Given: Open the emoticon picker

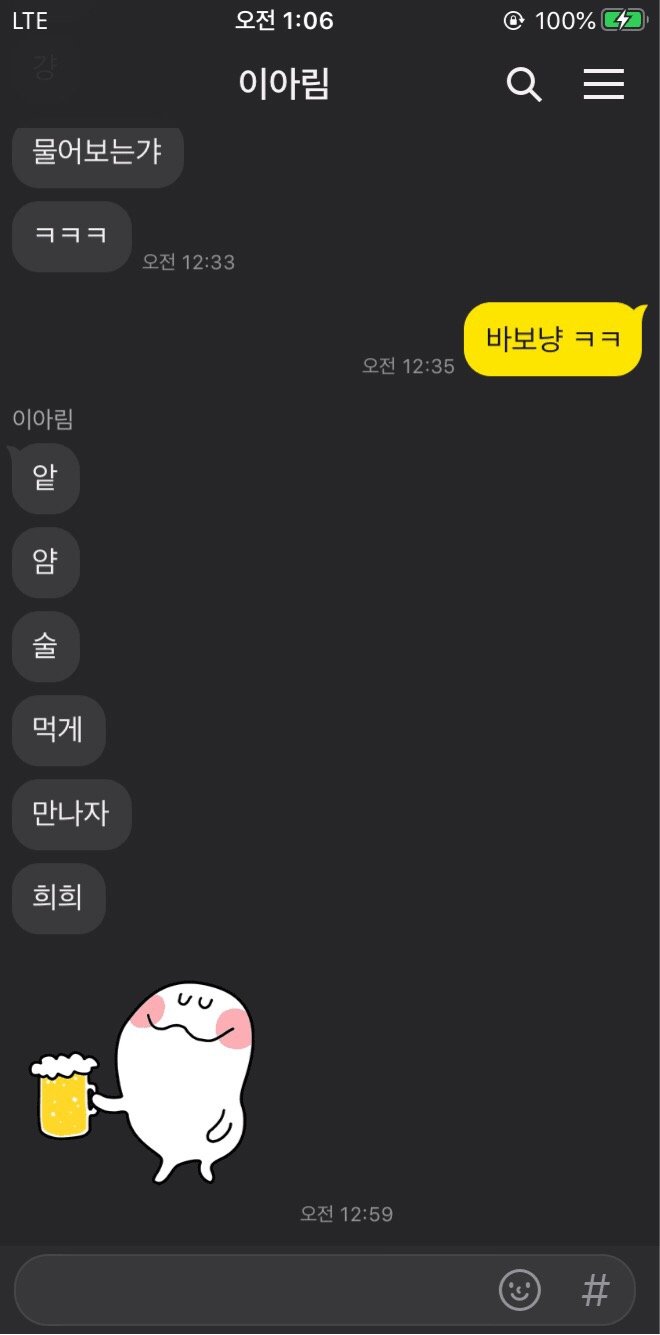Looking at the screenshot, I should click(x=519, y=1290).
